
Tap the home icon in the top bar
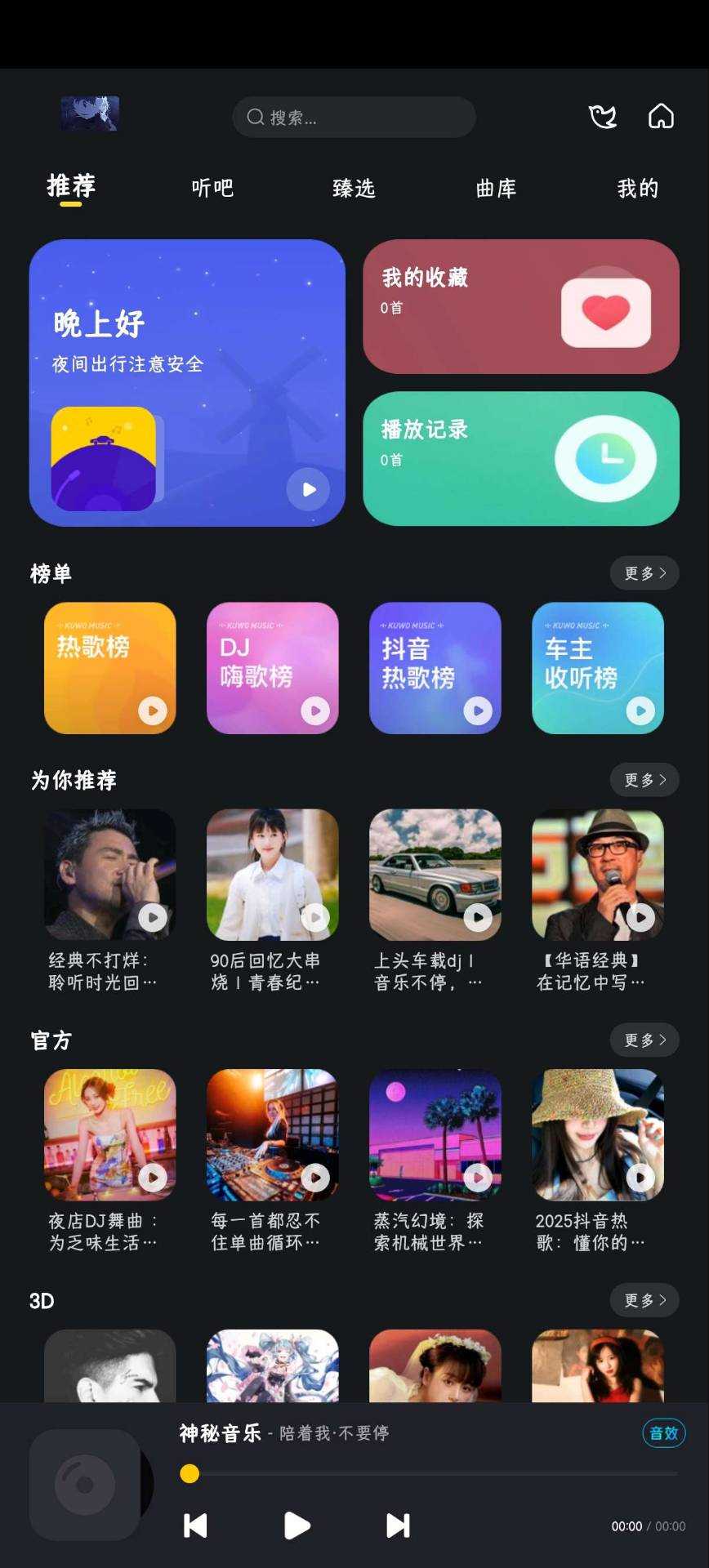coord(661,117)
